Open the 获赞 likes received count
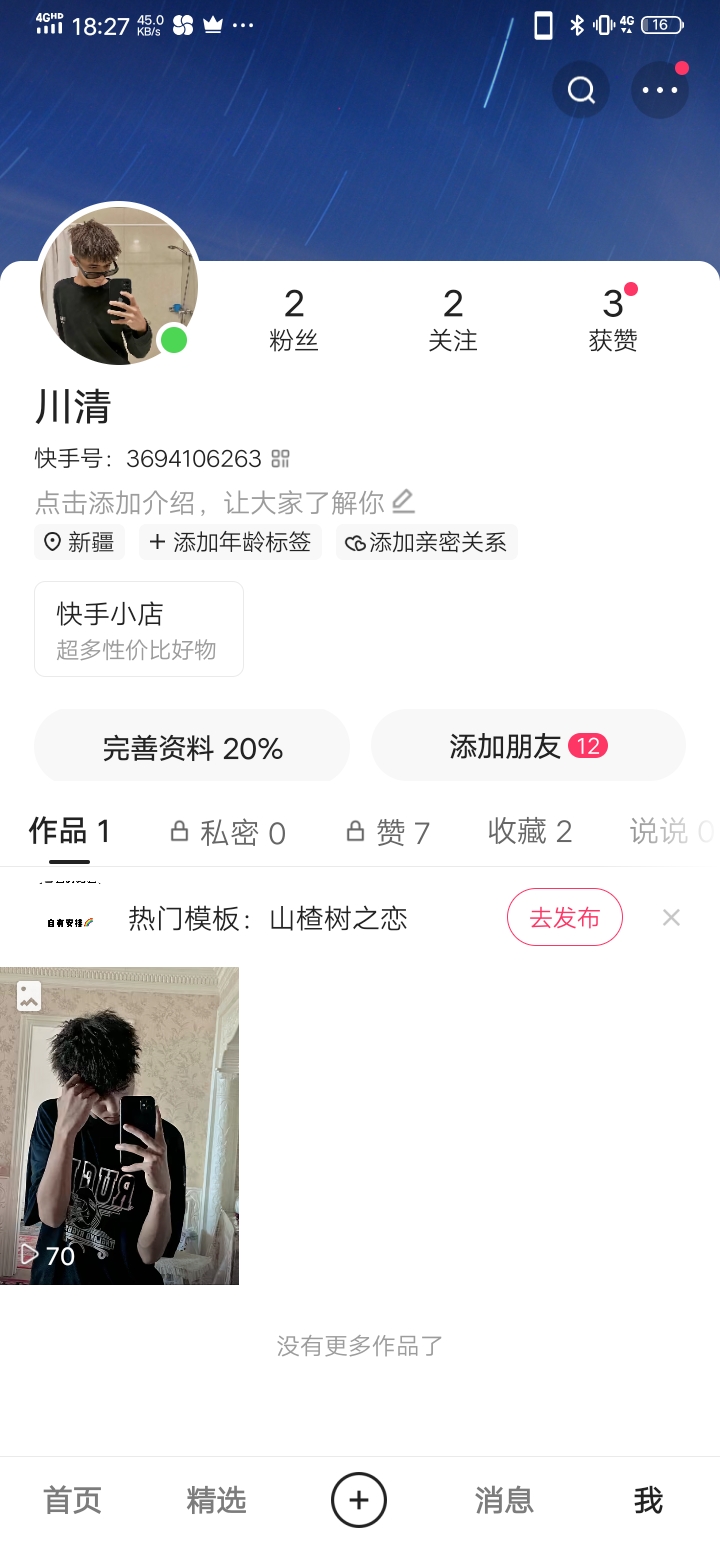 pos(613,320)
